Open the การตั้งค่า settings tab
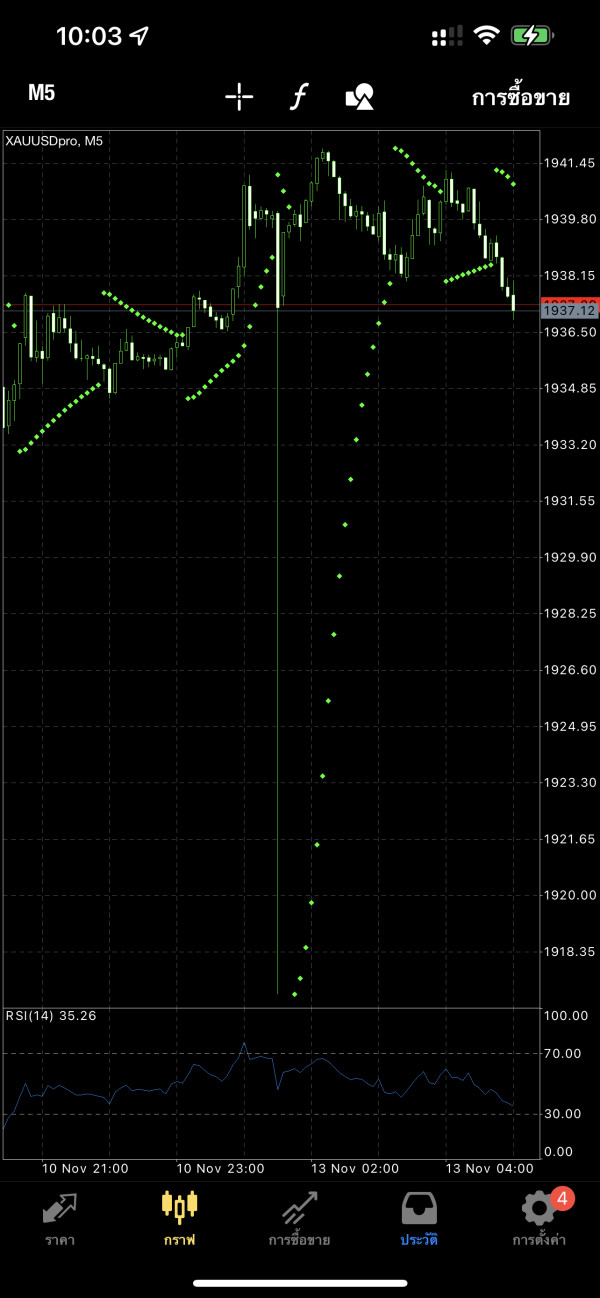 pyautogui.click(x=540, y=1219)
